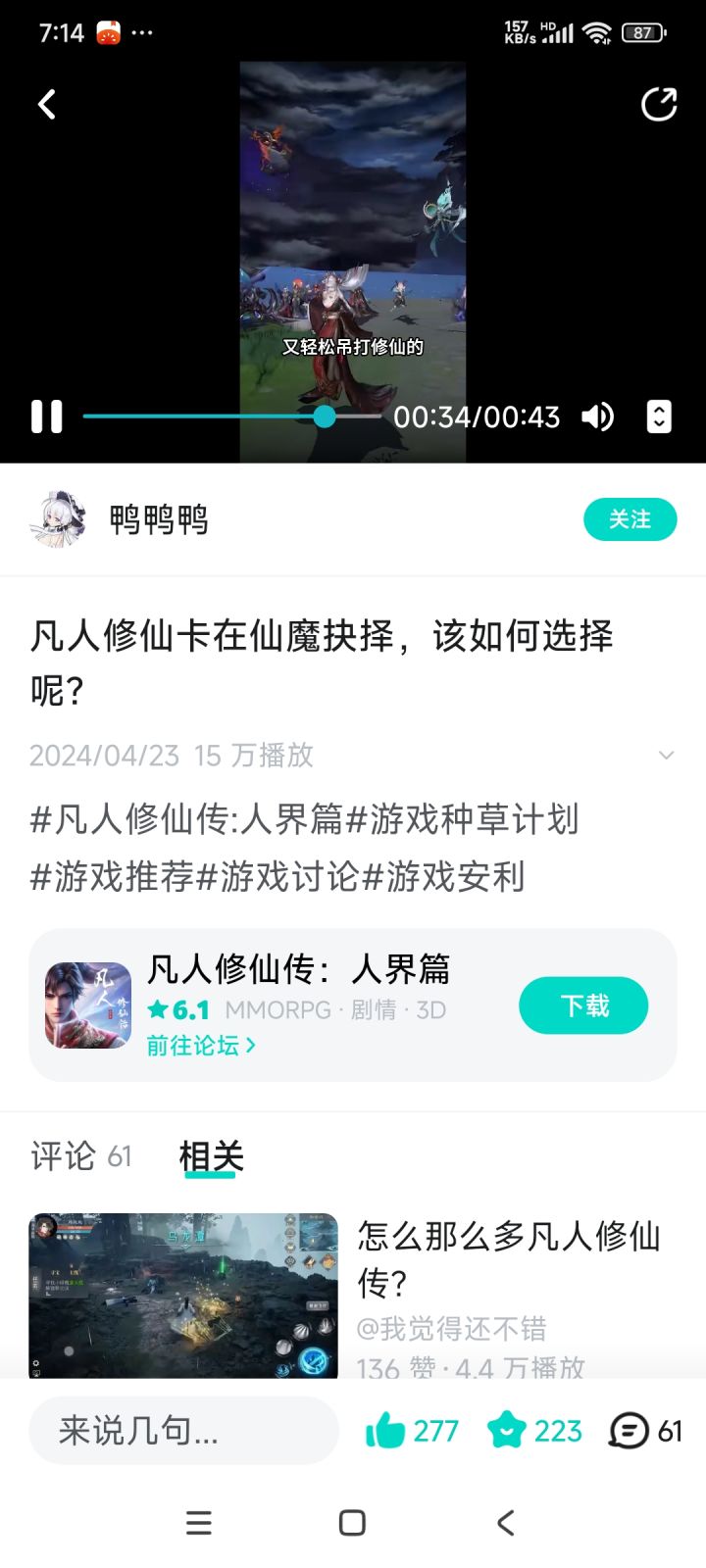The image size is (706, 1568).
Task: Go to the game forum via 前往论坛
Action: coord(201,1046)
